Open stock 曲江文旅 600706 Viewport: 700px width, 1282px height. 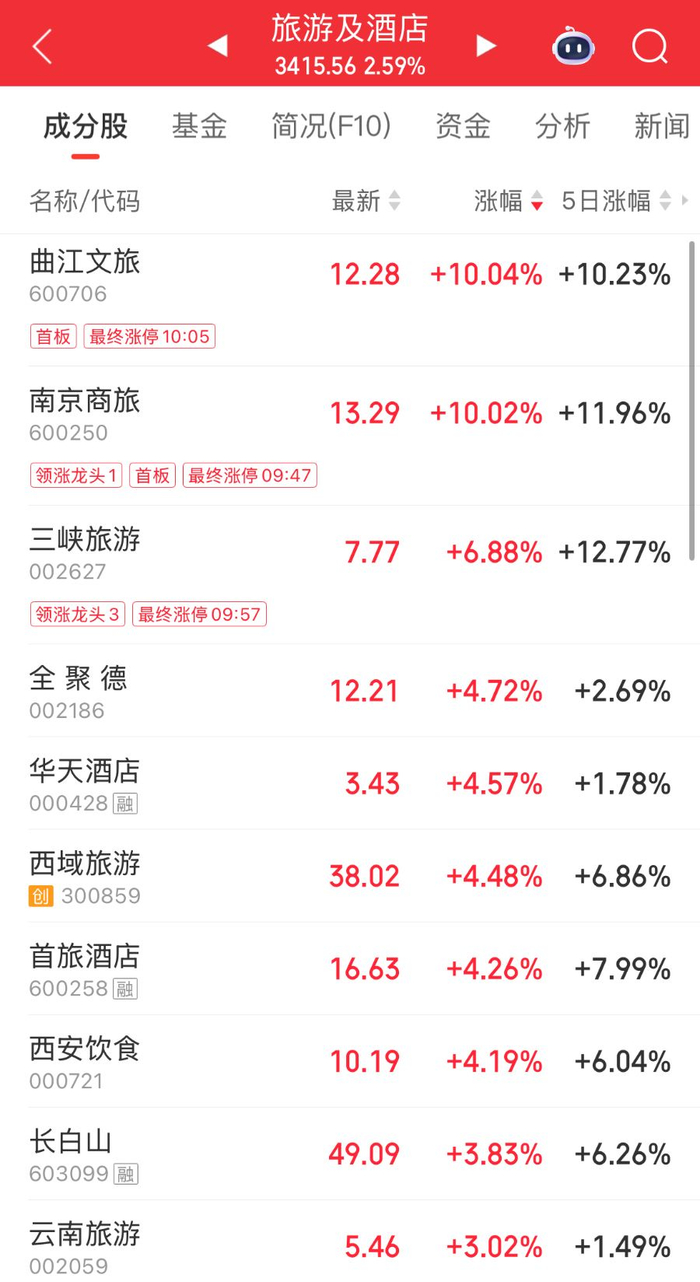350,298
